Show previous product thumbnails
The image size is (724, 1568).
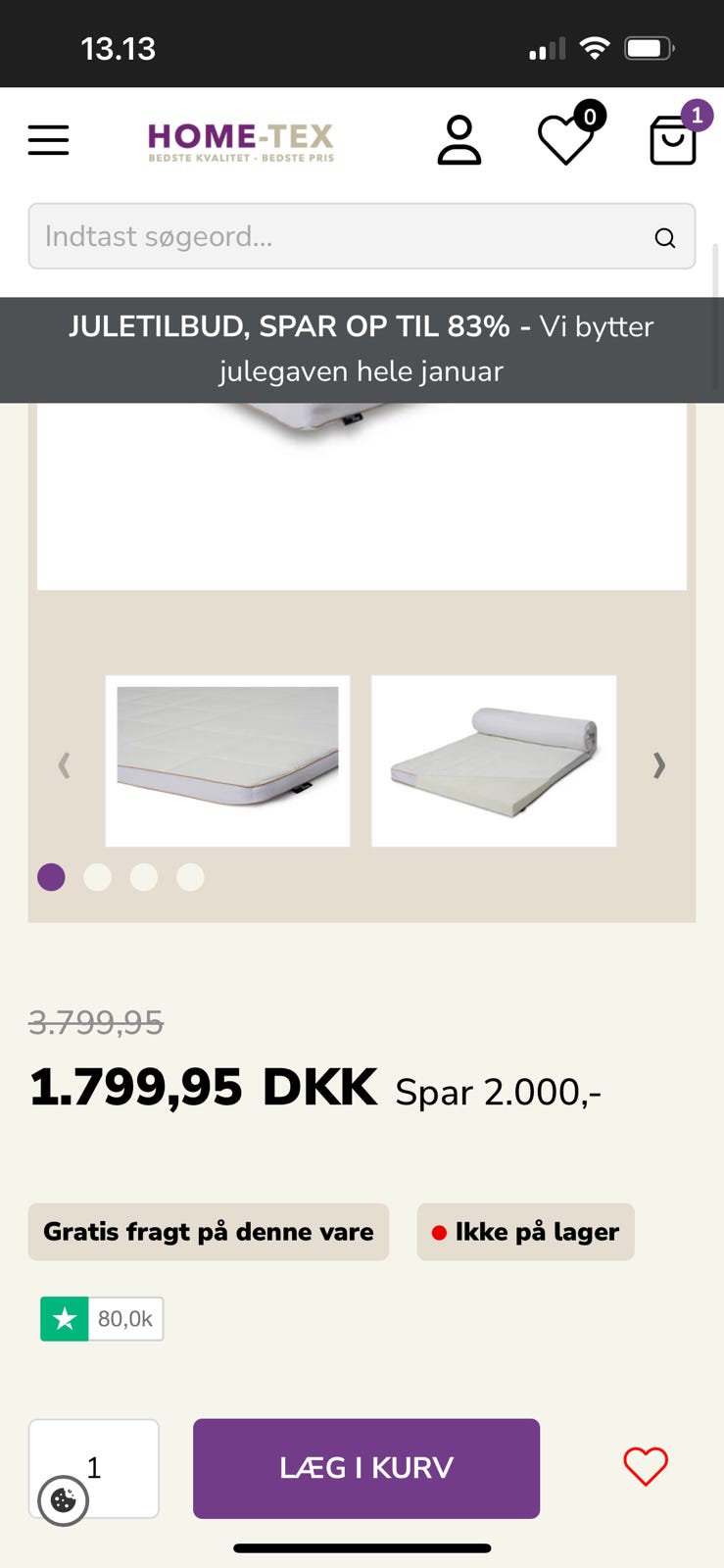[x=65, y=764]
